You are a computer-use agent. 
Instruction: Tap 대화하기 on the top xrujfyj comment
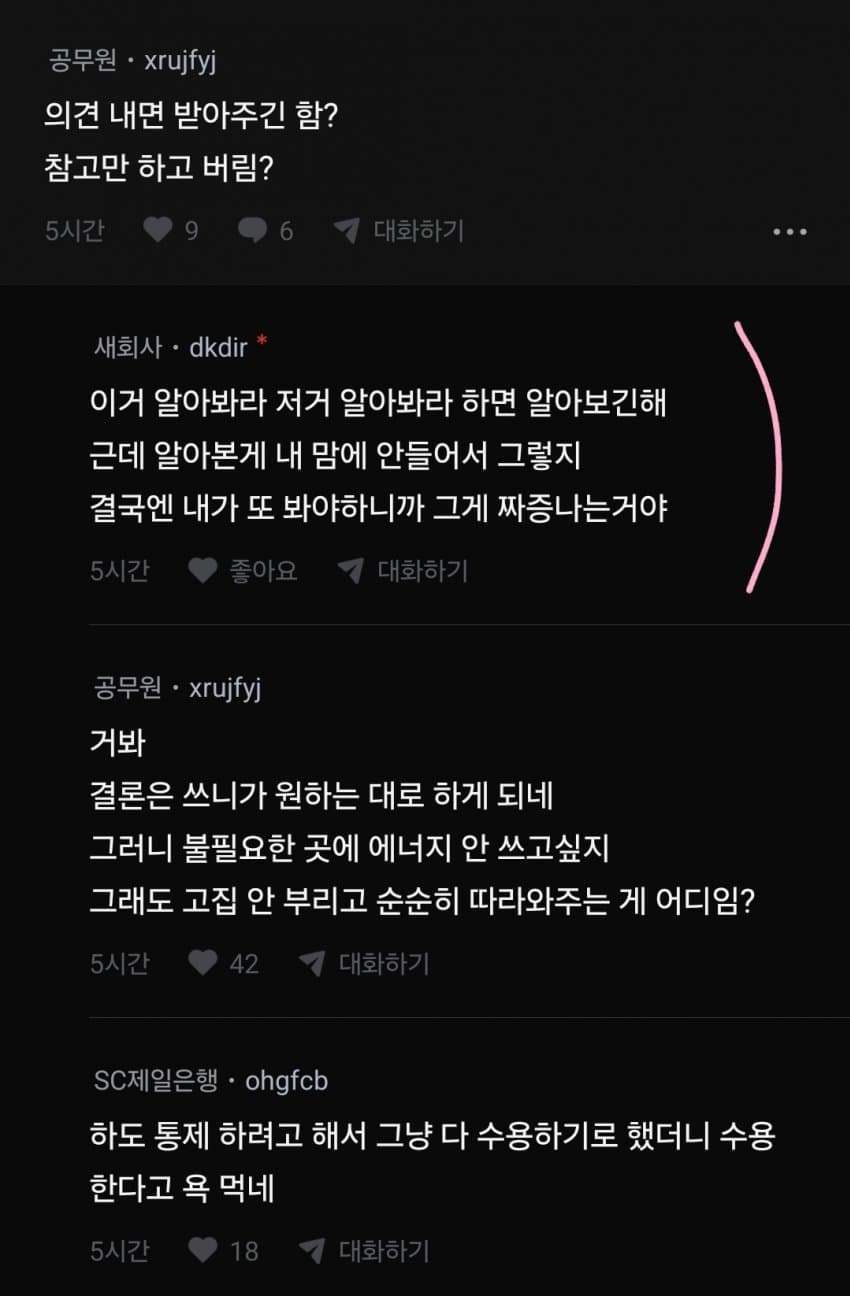coord(400,231)
